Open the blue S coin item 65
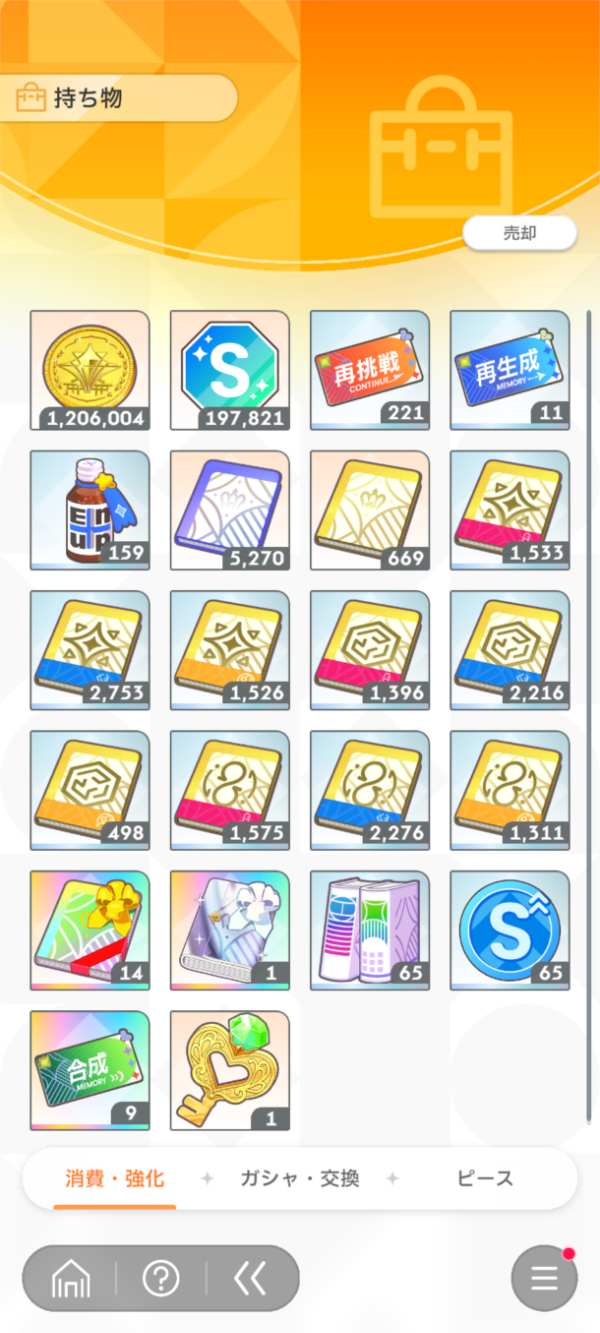Viewport: 600px width, 1333px height. (510, 930)
